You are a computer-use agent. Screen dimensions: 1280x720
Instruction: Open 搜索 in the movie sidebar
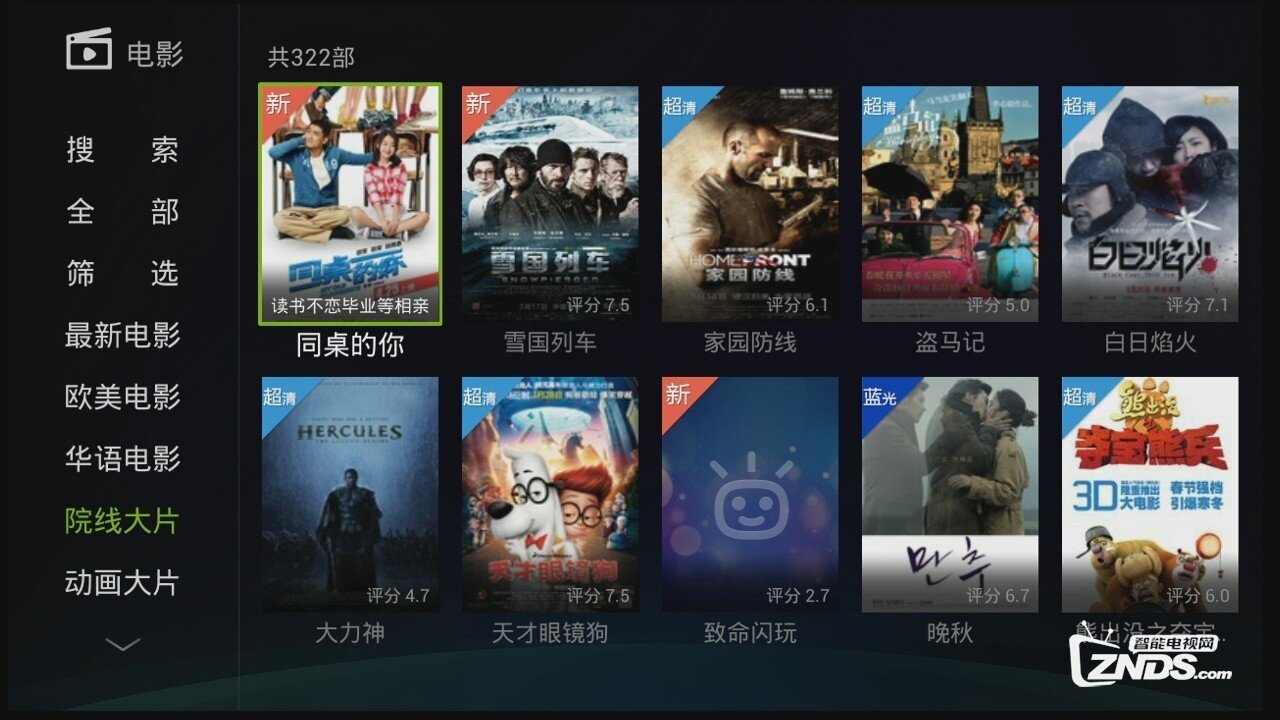click(x=122, y=150)
